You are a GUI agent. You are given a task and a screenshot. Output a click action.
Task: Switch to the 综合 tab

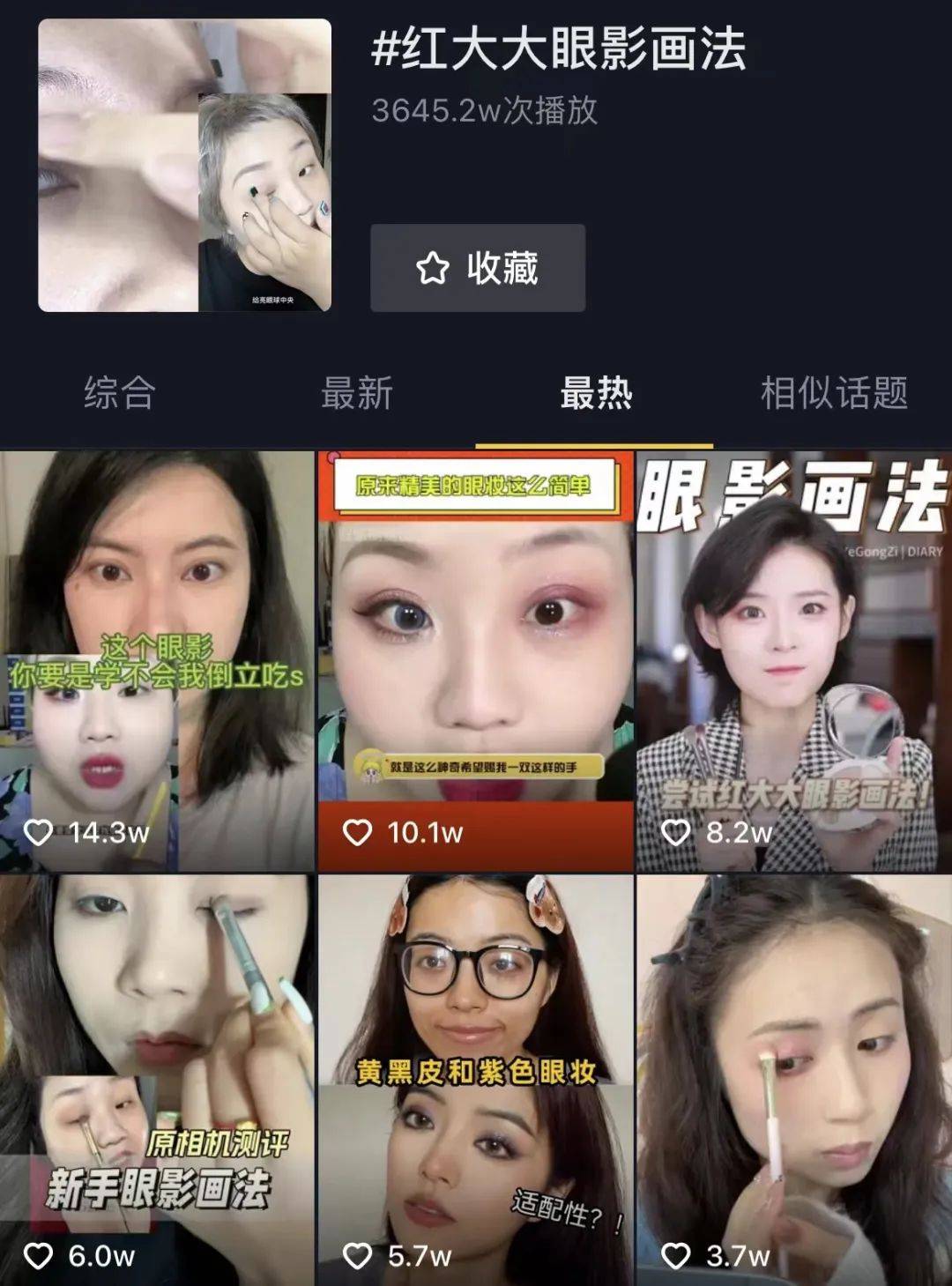click(120, 393)
